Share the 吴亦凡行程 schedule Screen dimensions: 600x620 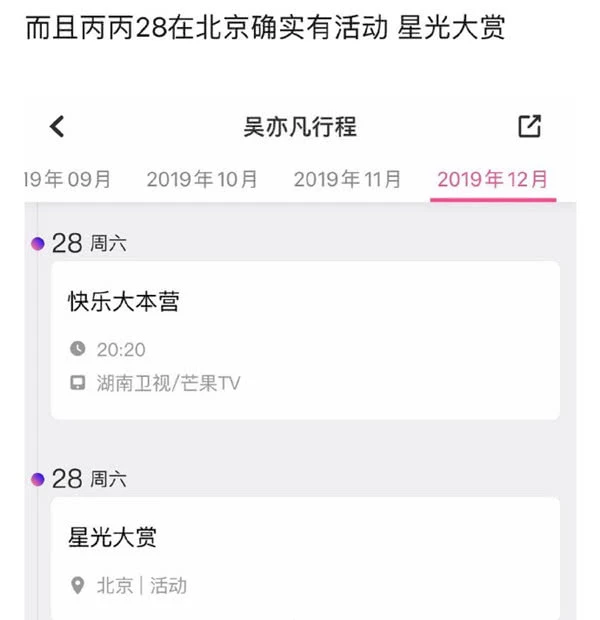(x=529, y=126)
